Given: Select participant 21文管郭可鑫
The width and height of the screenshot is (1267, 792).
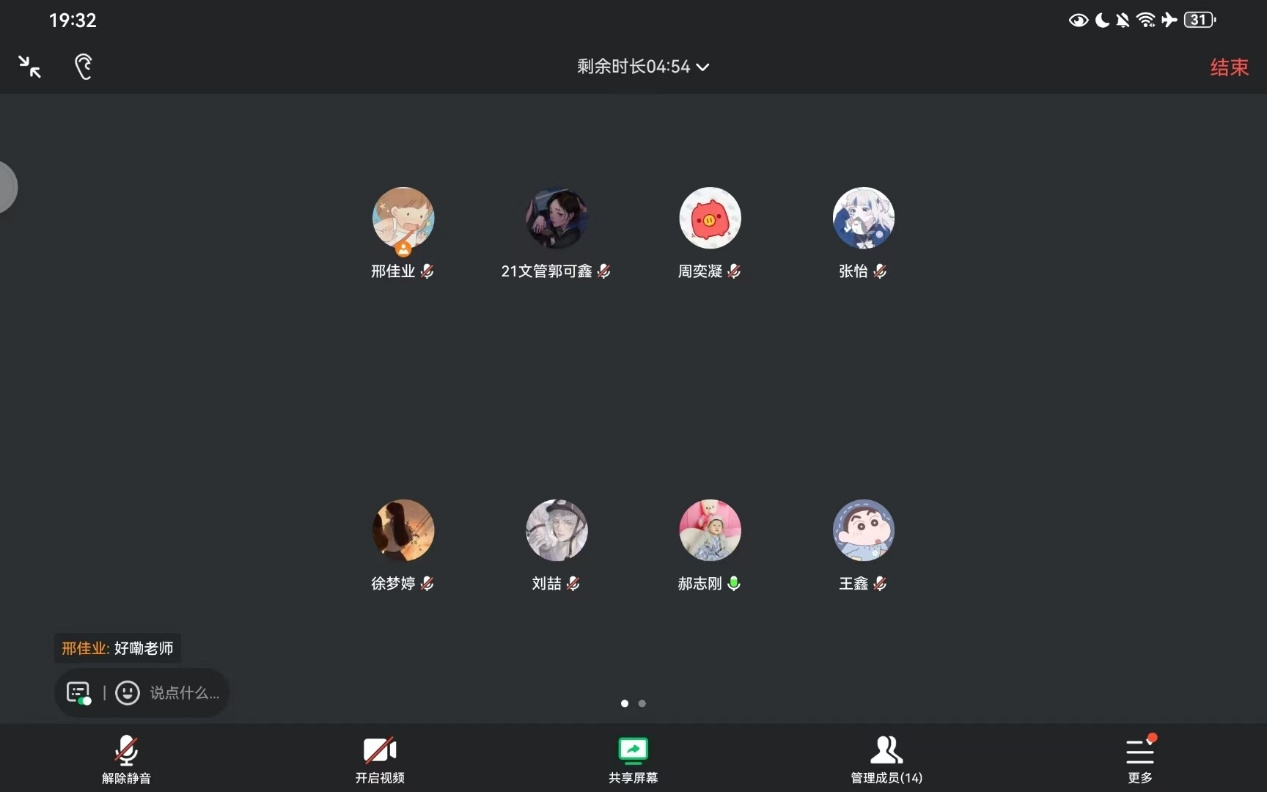Looking at the screenshot, I should 556,218.
